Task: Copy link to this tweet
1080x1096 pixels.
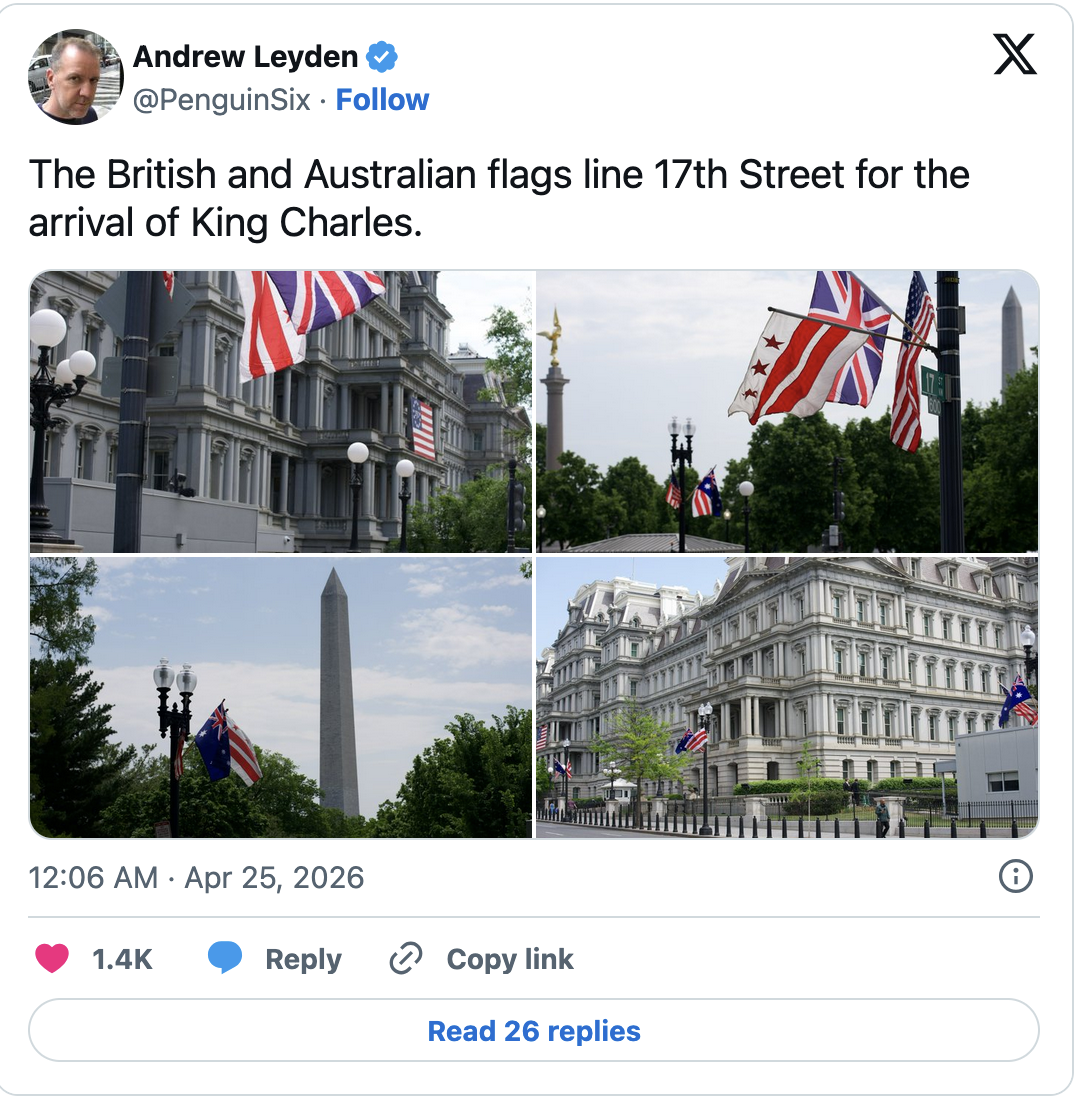Action: point(482,959)
